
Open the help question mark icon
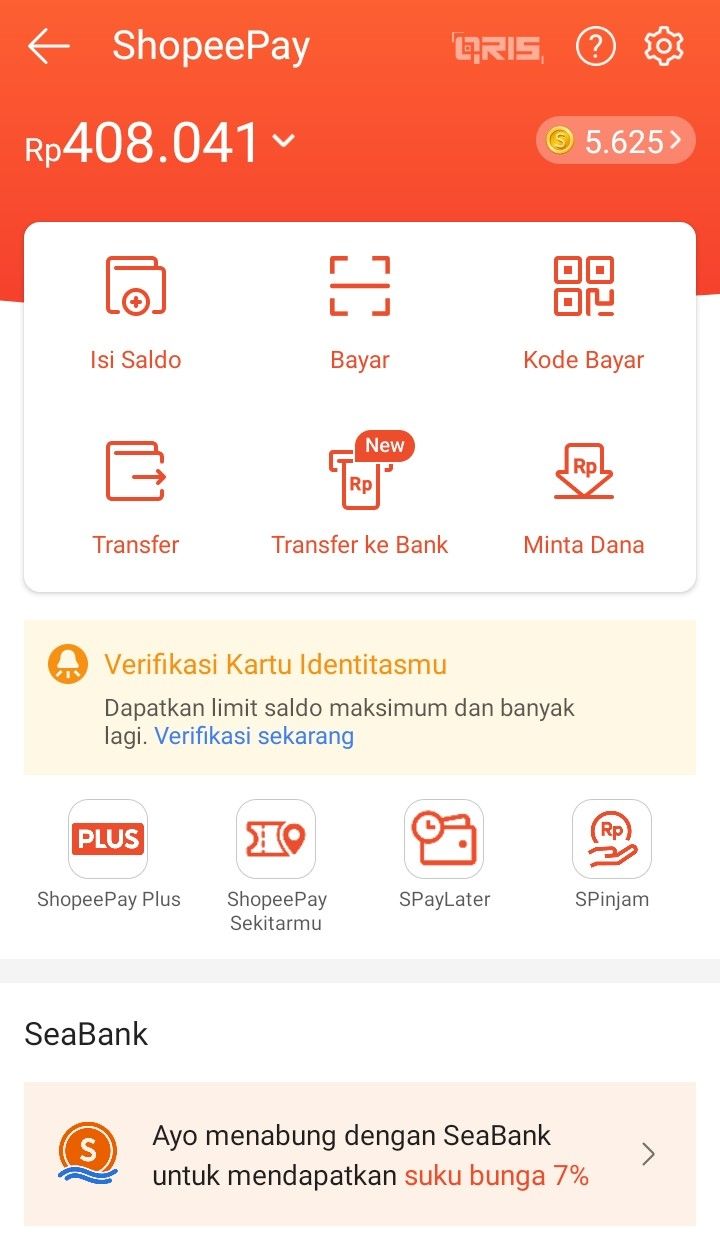tap(595, 47)
